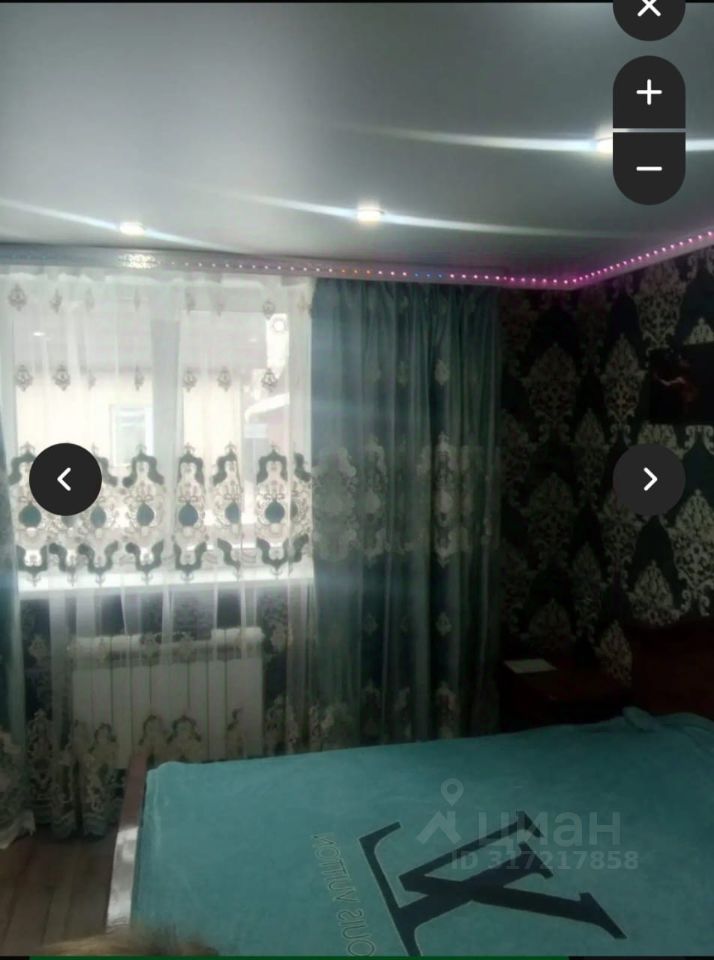This screenshot has width=714, height=960.
Task: Go to the previous photo
Action: click(x=65, y=479)
